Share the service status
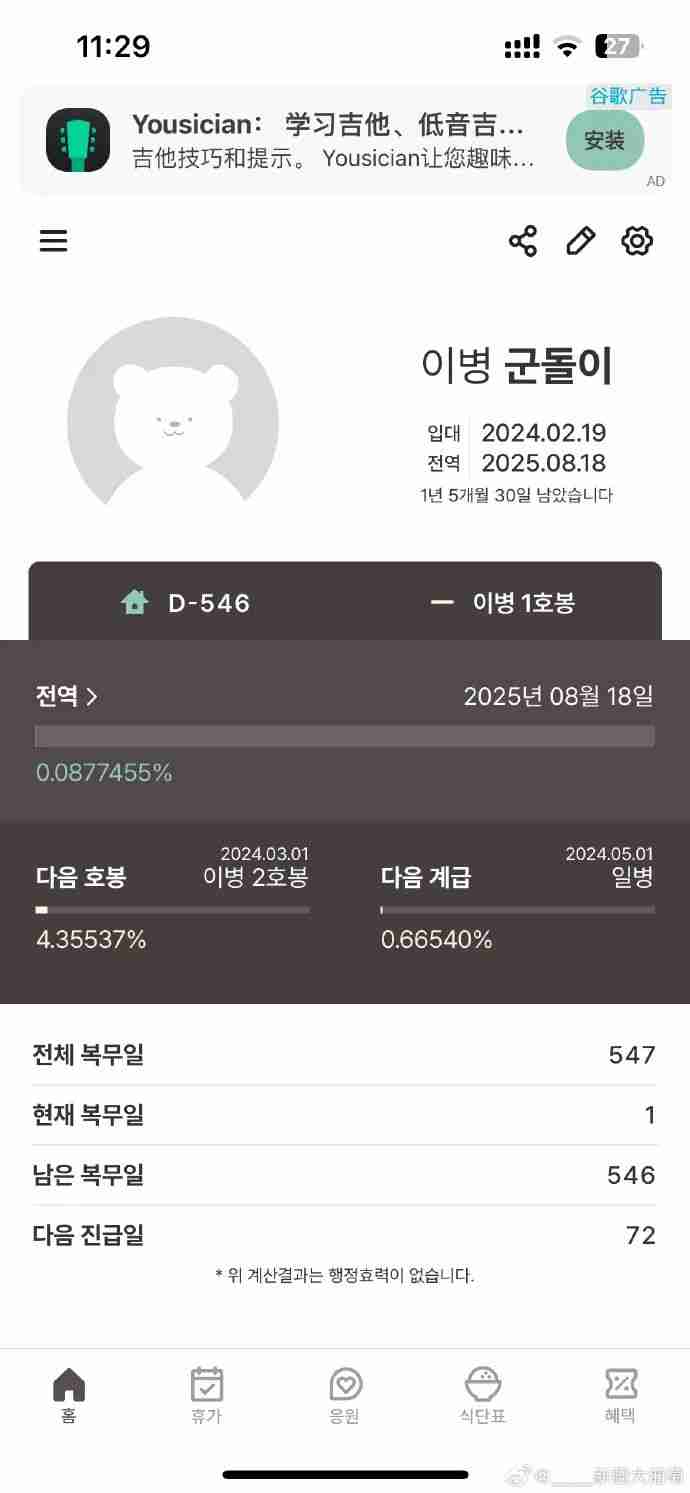Screen dimensions: 690x1493 (x=522, y=241)
